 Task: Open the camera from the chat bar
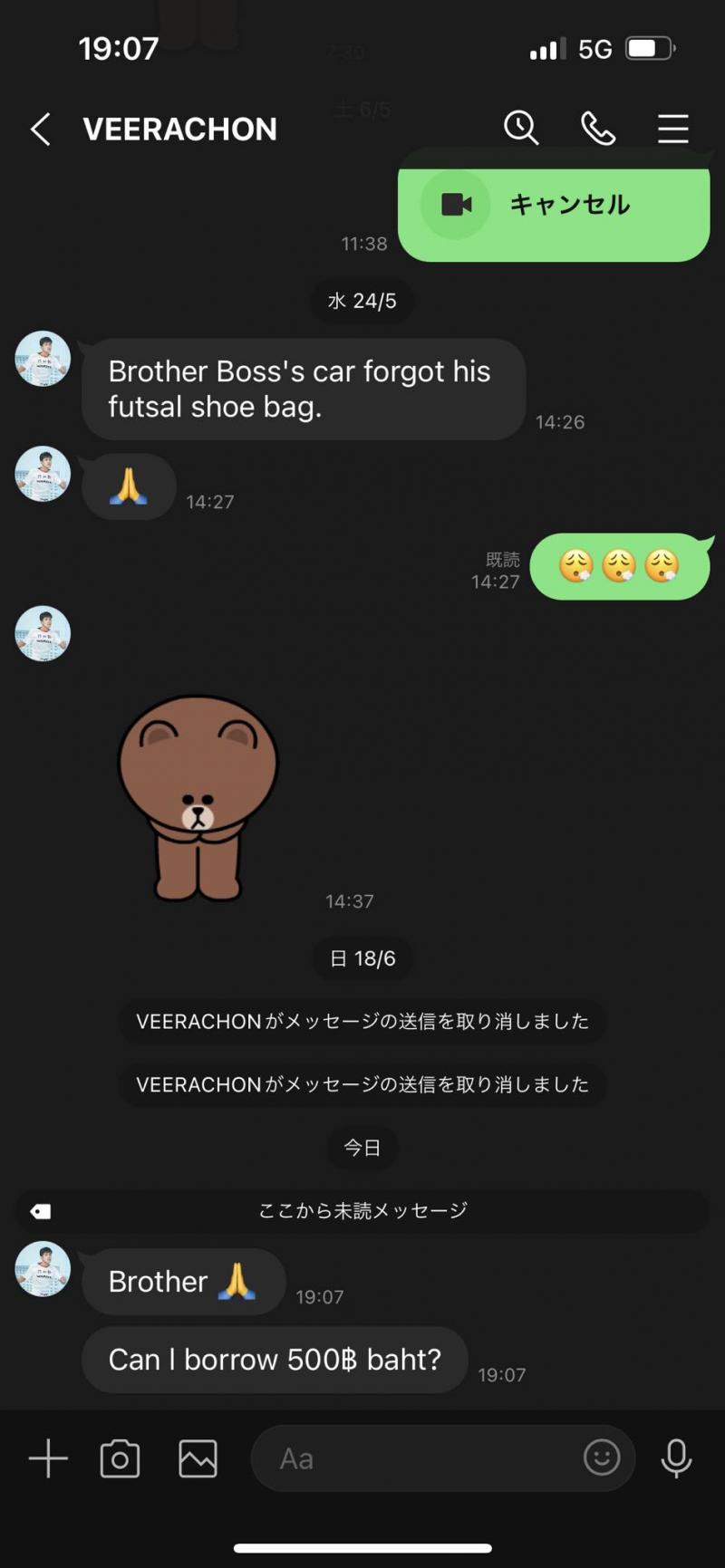tap(120, 1458)
